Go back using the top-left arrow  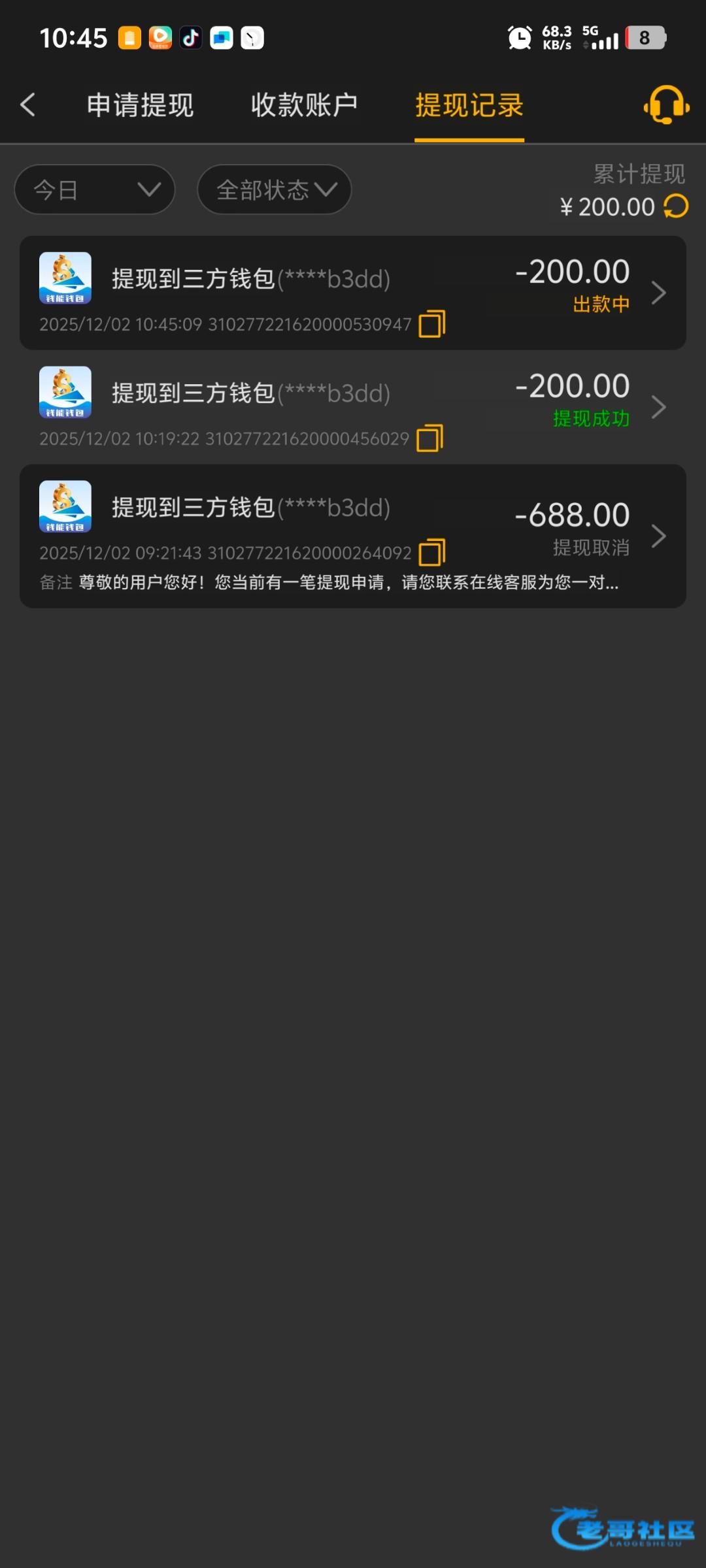27,105
